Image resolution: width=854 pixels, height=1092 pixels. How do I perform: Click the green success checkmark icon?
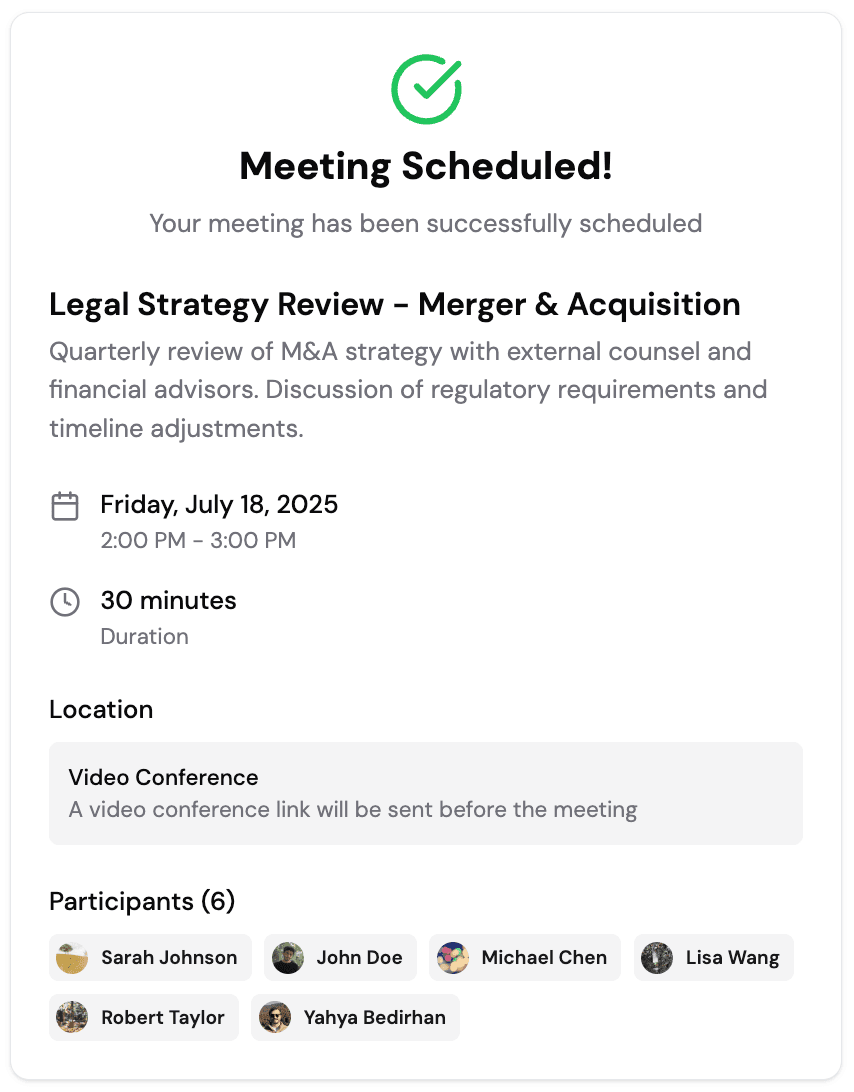pyautogui.click(x=426, y=88)
